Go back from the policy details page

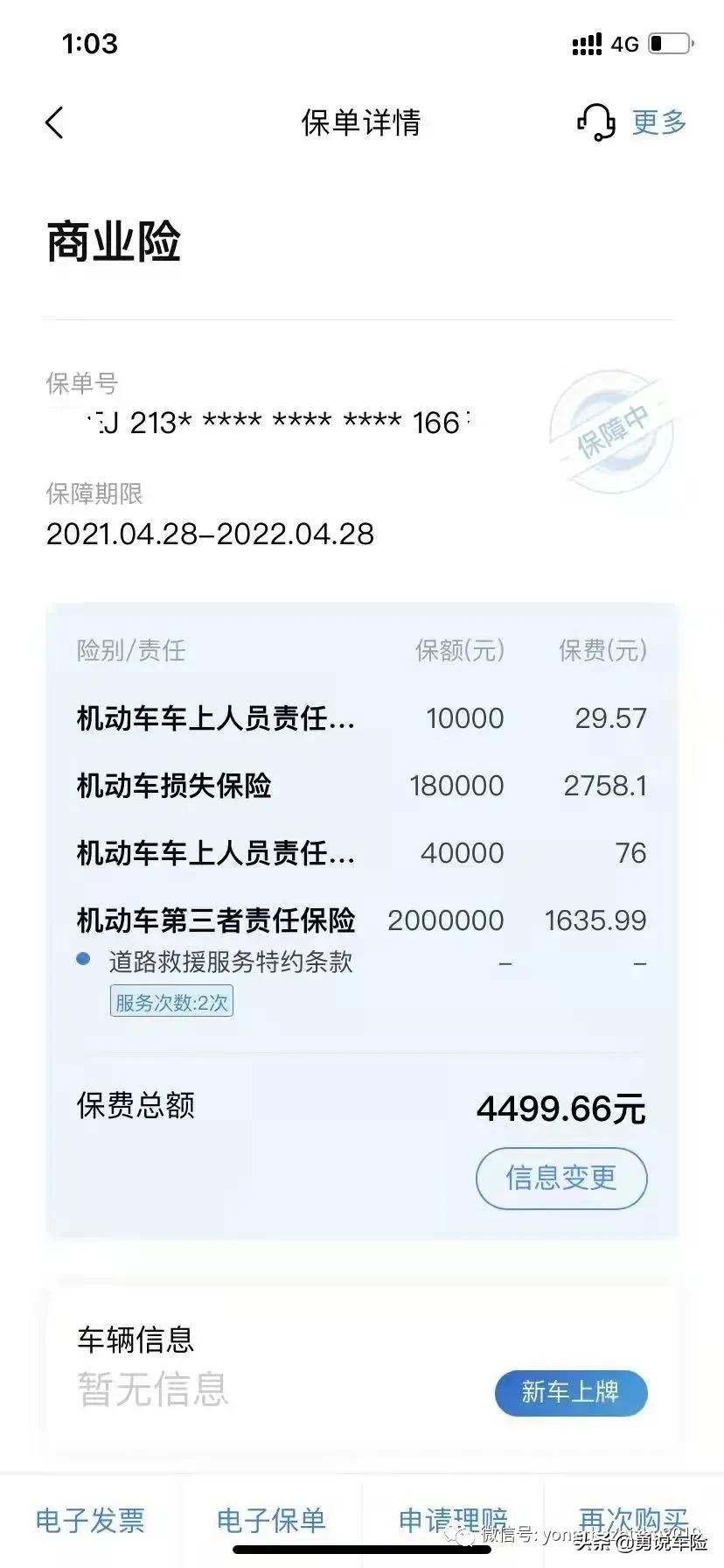pyautogui.click(x=54, y=122)
